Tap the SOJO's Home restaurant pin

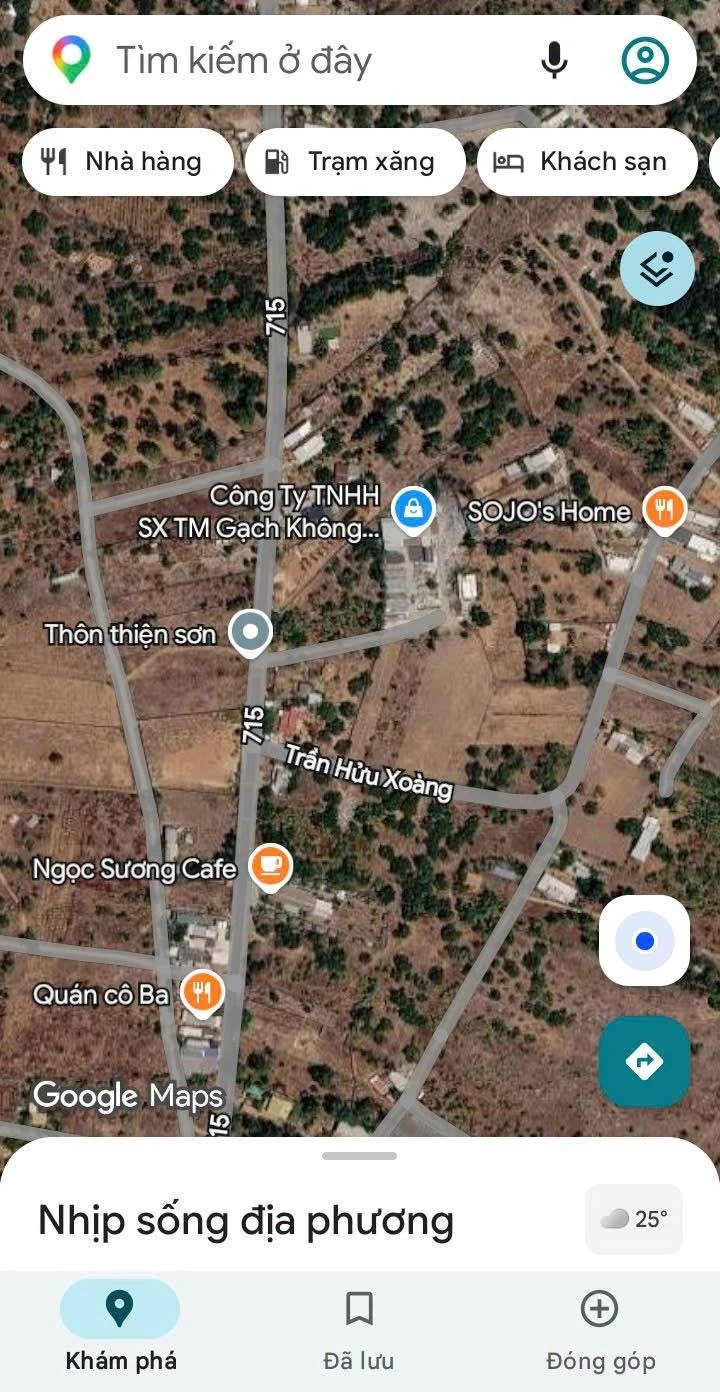(663, 510)
